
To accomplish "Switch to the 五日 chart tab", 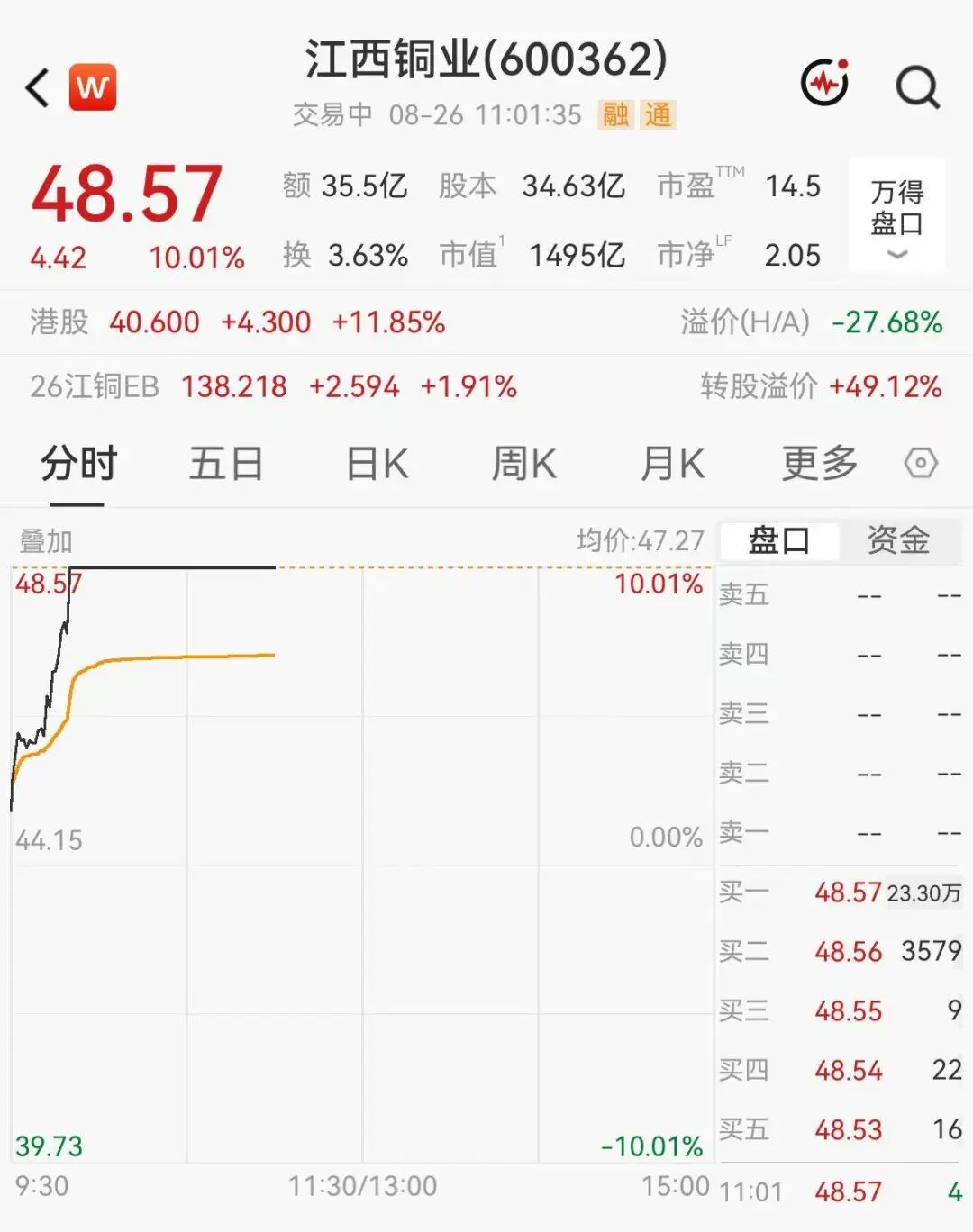I will point(225,464).
